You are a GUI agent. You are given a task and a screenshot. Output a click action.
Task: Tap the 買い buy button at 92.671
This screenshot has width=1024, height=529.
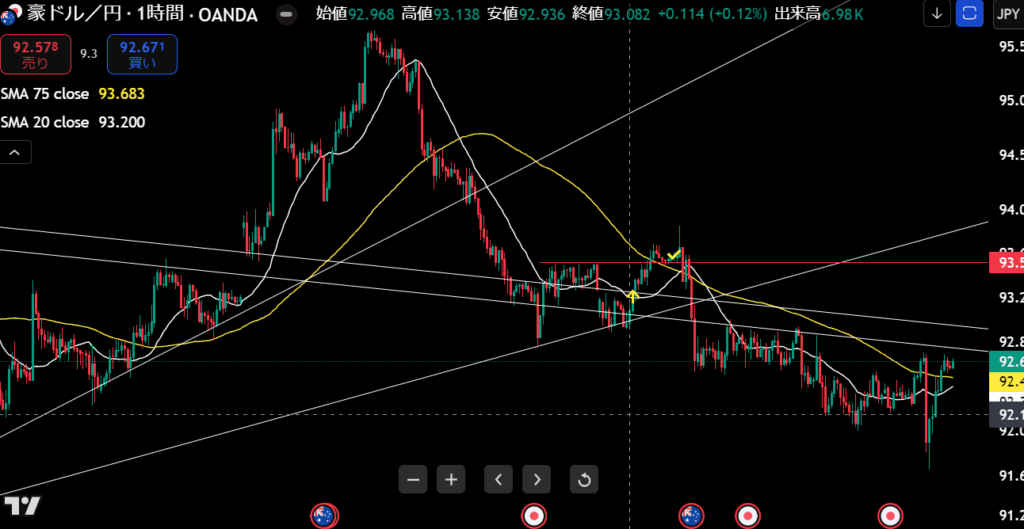(x=141, y=54)
